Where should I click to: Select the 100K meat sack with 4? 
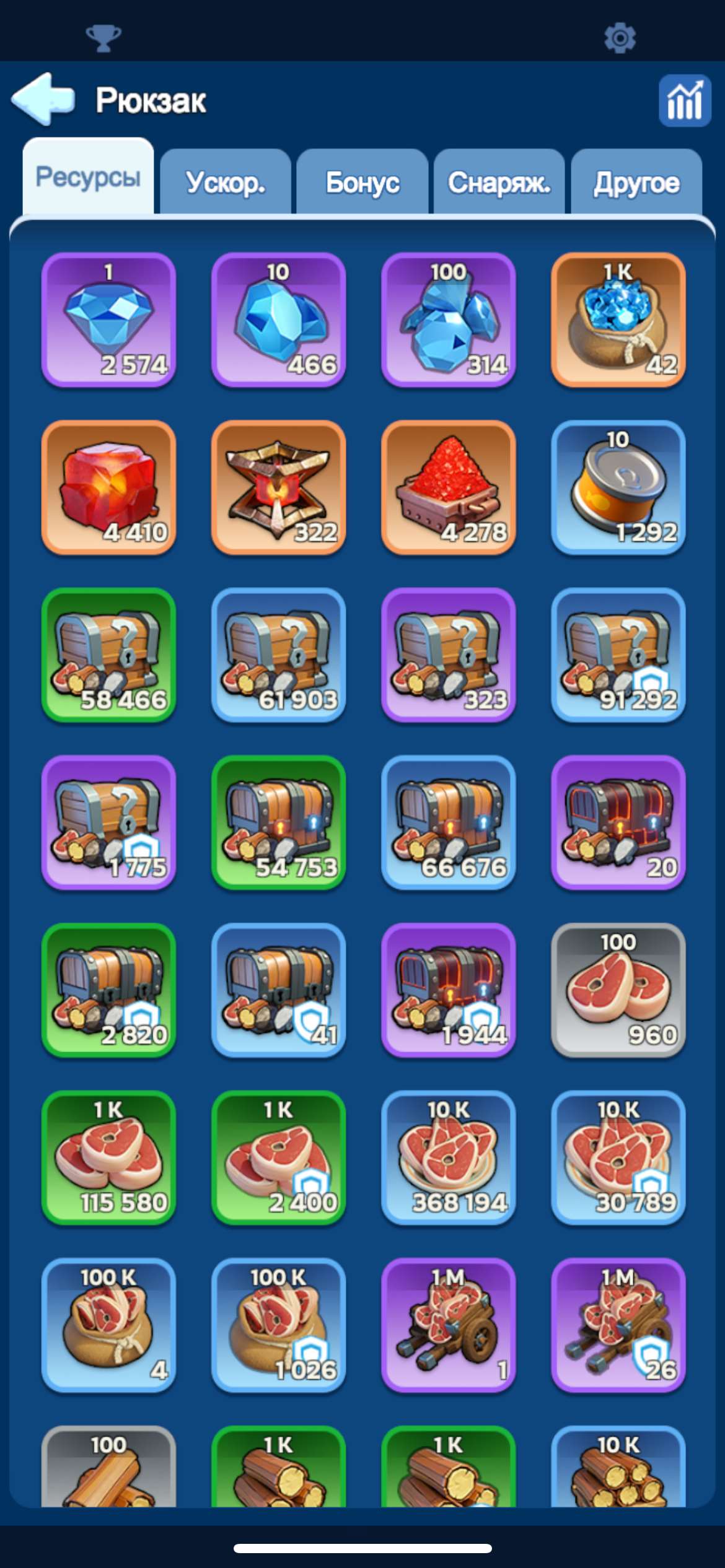pos(108,1325)
